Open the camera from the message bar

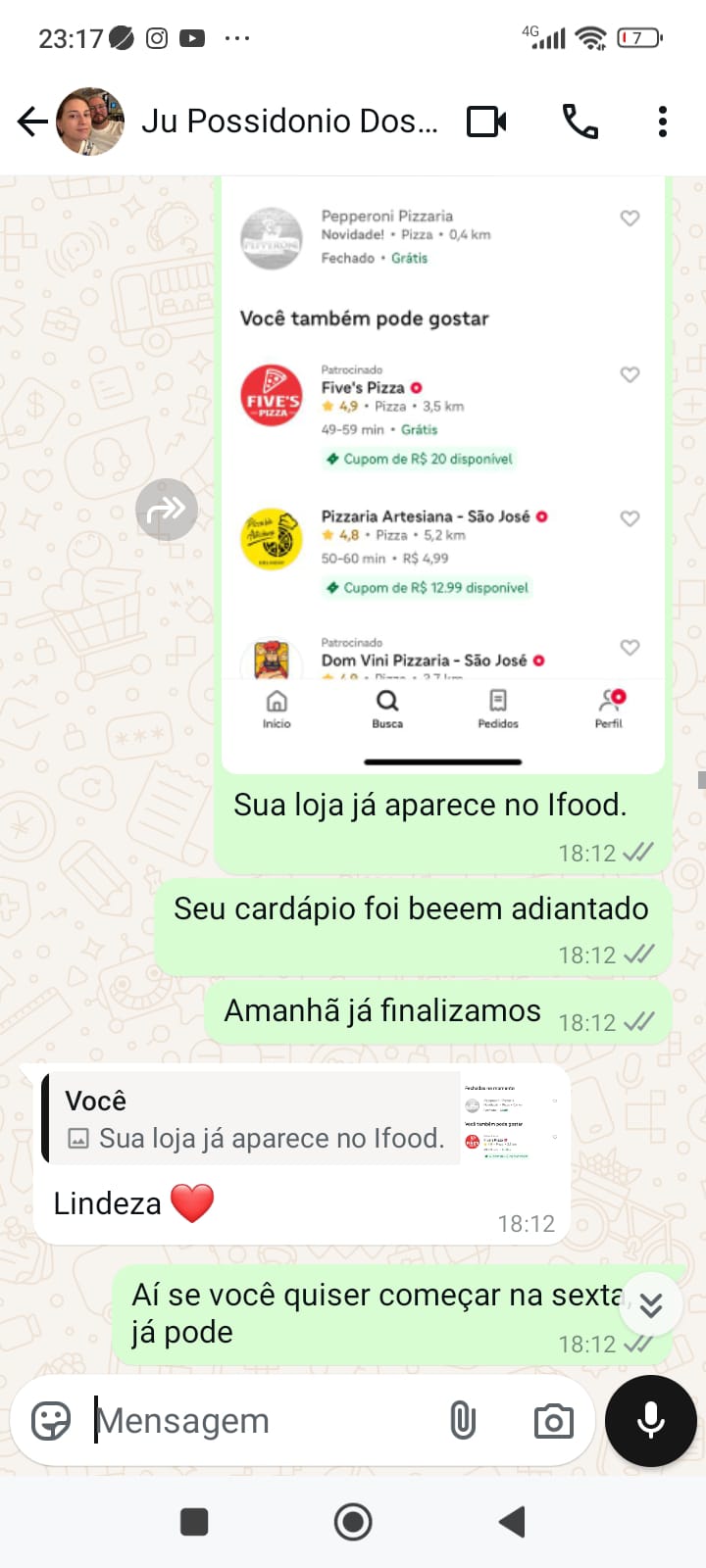pyautogui.click(x=552, y=1420)
